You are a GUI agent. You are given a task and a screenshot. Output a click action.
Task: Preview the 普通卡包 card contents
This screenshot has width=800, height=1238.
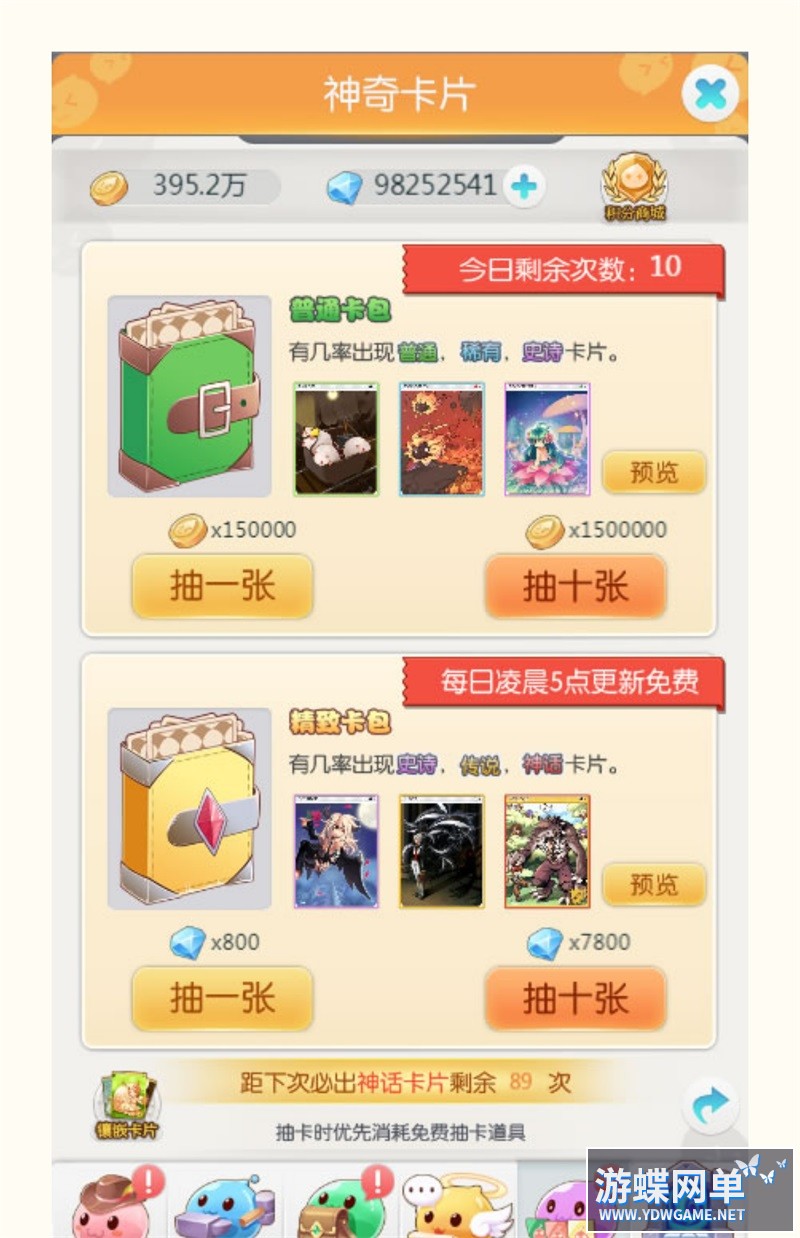pos(654,472)
